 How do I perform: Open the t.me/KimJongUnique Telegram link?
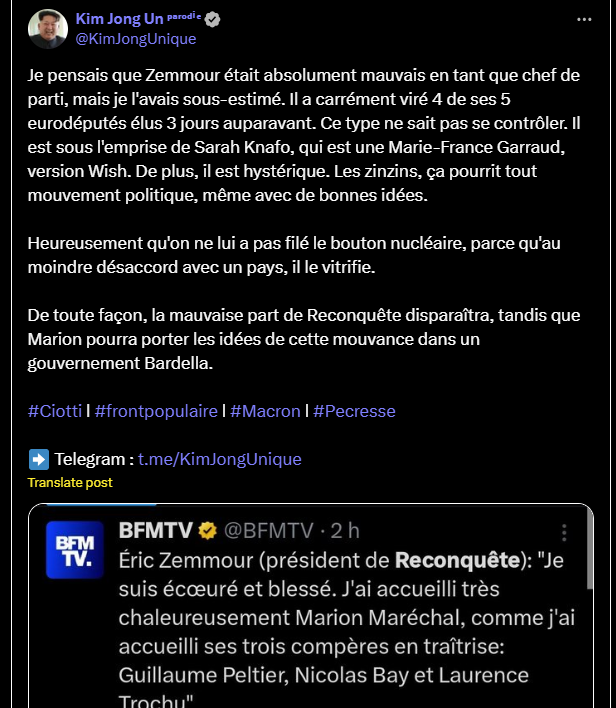pyautogui.click(x=219, y=459)
